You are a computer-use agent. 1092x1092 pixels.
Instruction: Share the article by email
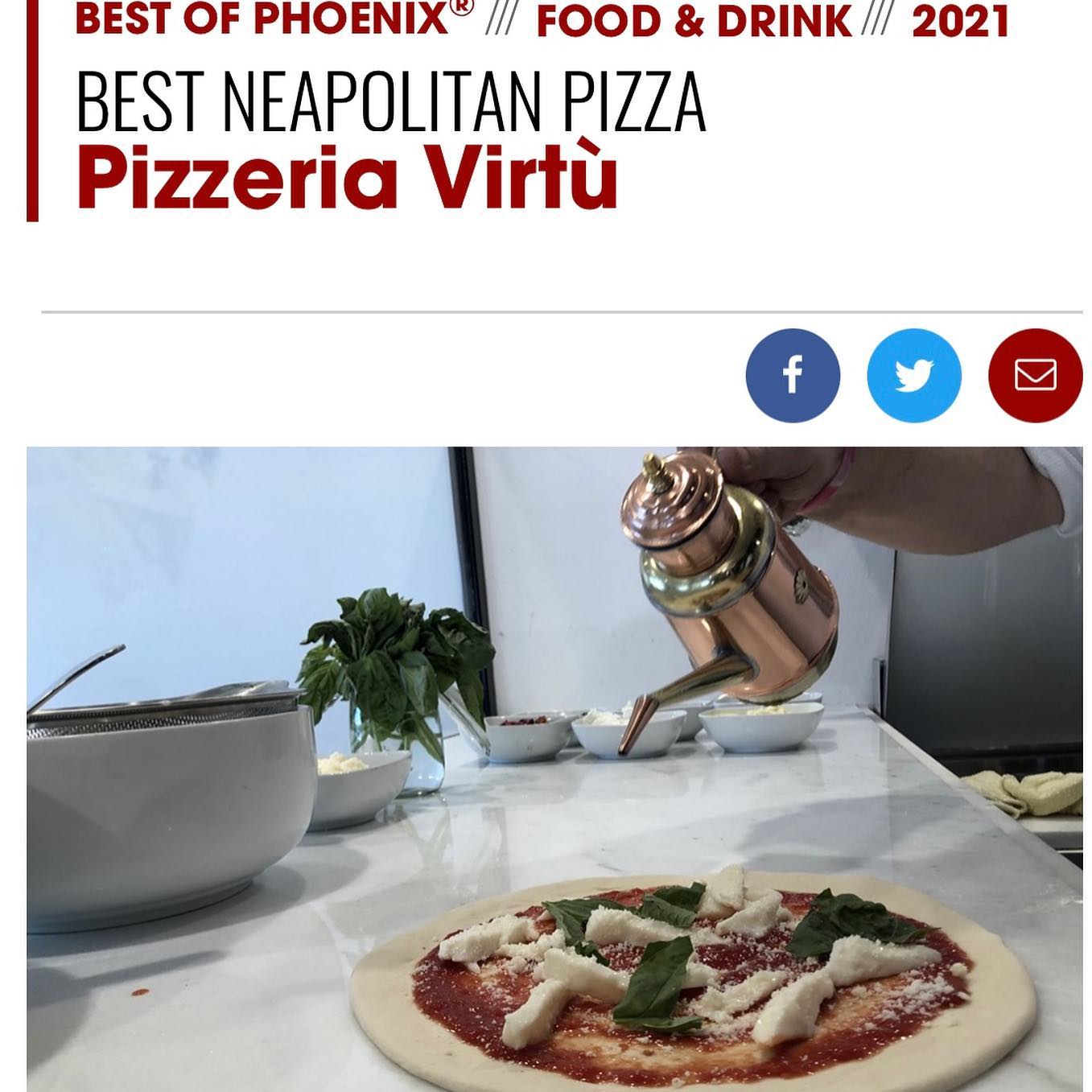(1035, 375)
